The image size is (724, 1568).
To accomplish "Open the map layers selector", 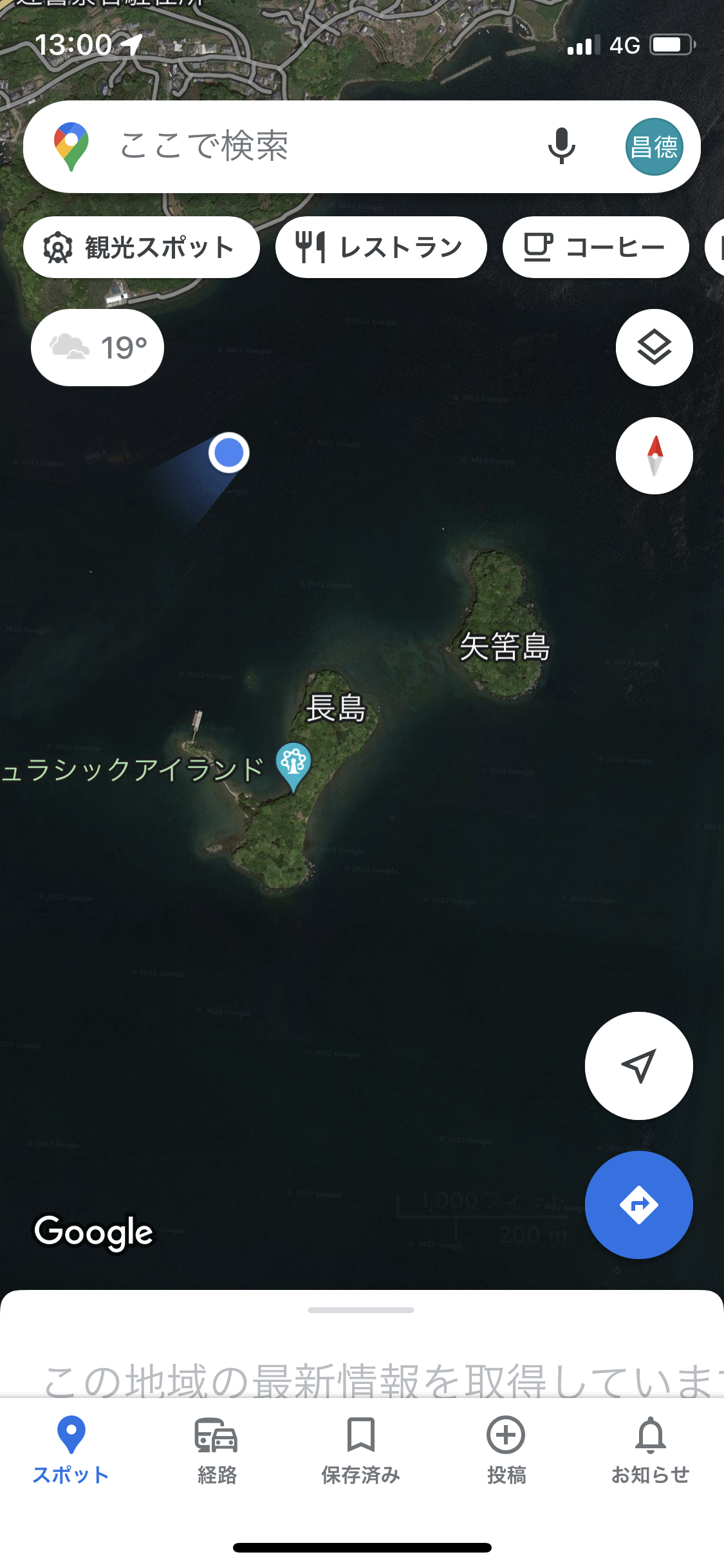I will coord(654,348).
